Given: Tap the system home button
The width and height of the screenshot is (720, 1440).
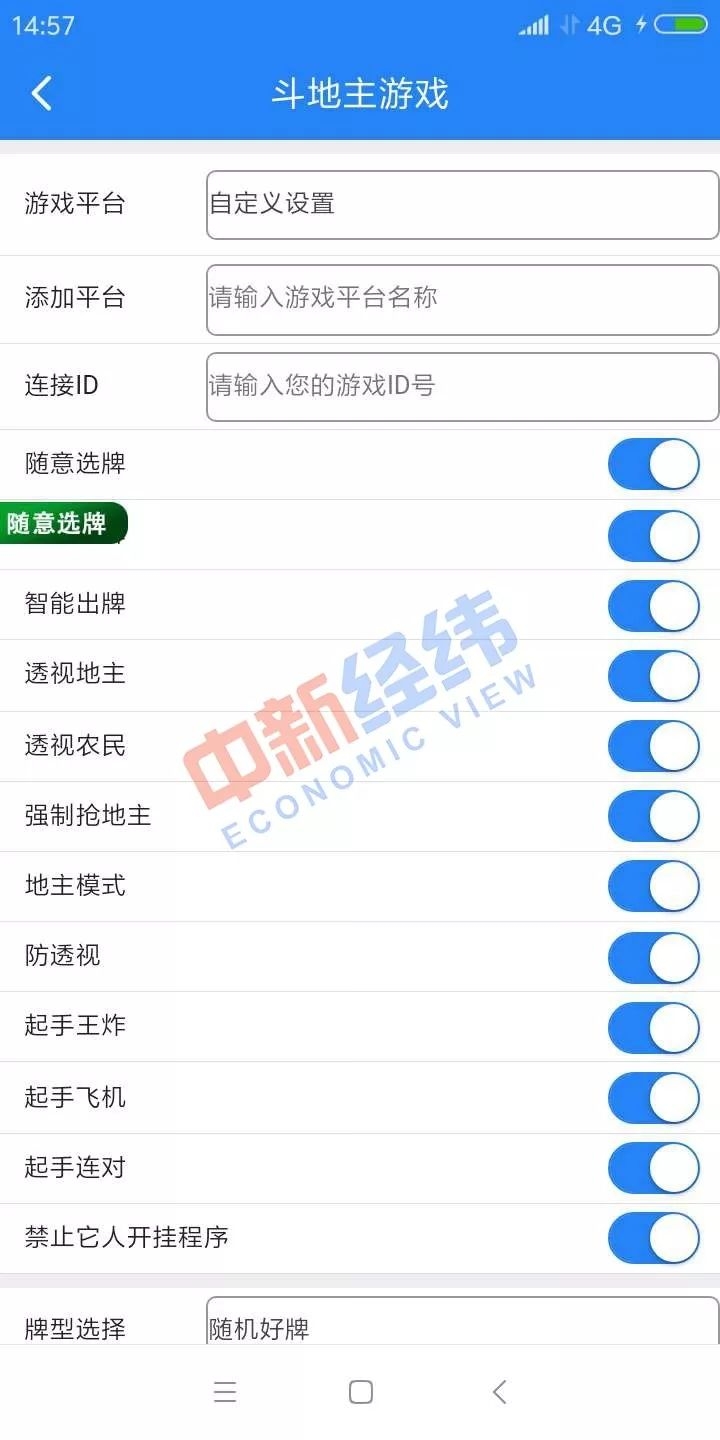Looking at the screenshot, I should pos(361,1392).
